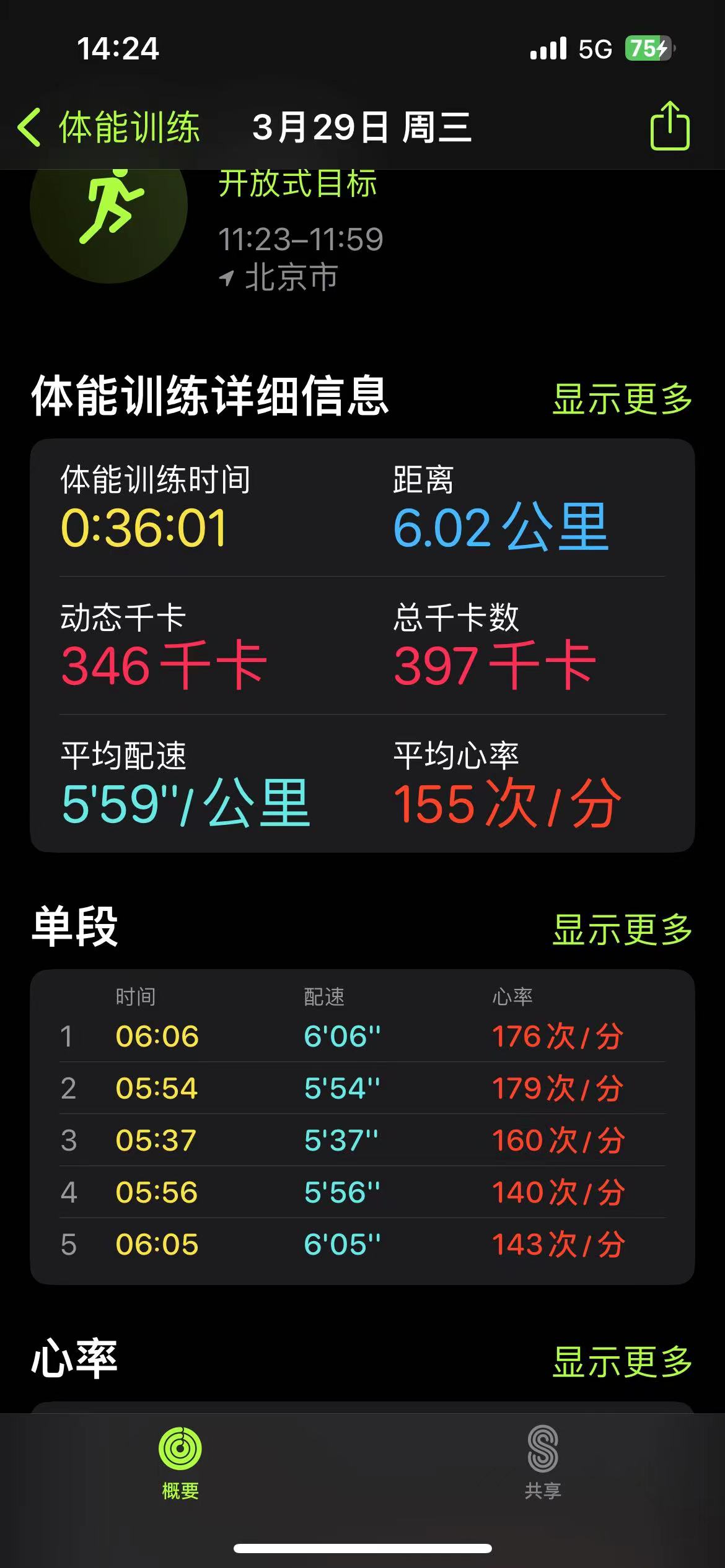Open the splits table card
The width and height of the screenshot is (725, 1568).
[362, 1126]
